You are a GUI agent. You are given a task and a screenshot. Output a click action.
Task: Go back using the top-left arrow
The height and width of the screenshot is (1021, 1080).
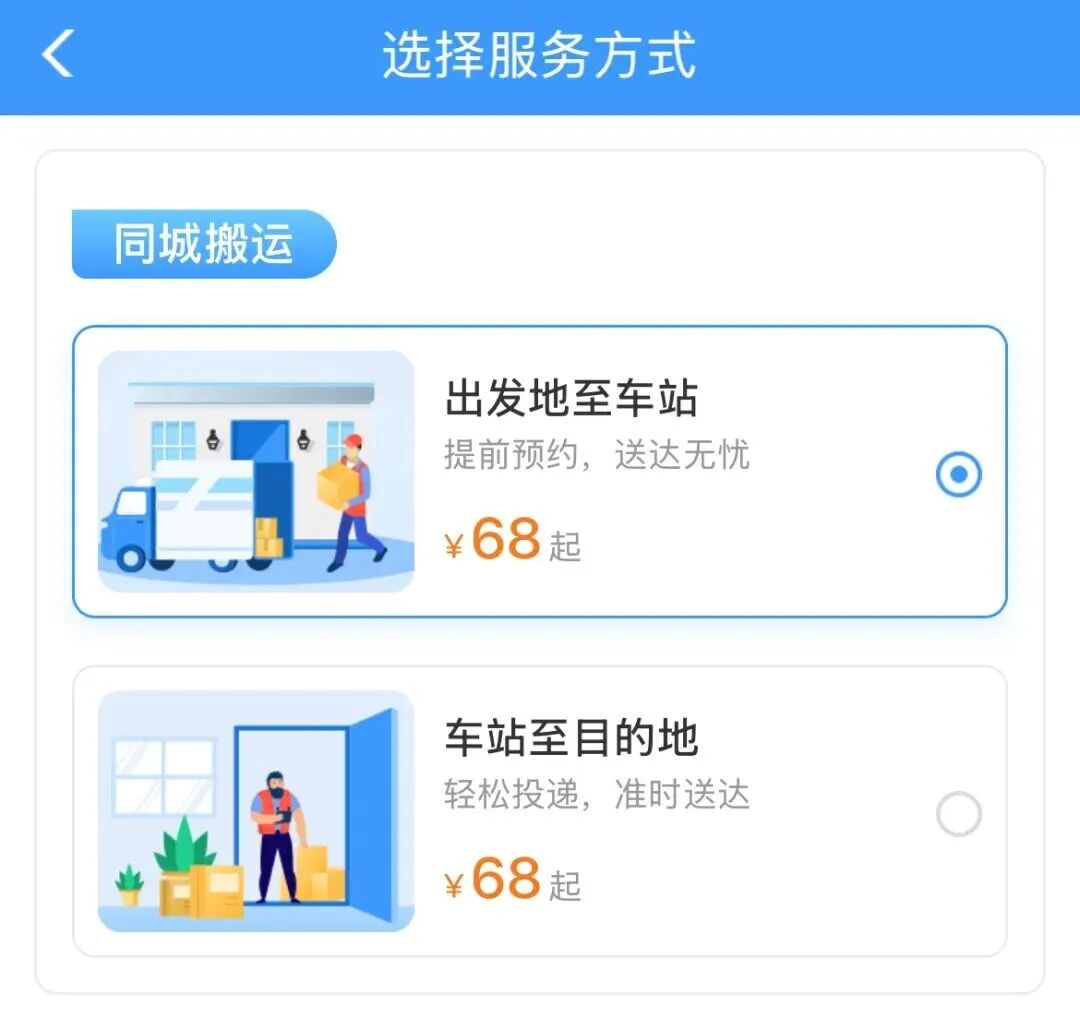57,54
